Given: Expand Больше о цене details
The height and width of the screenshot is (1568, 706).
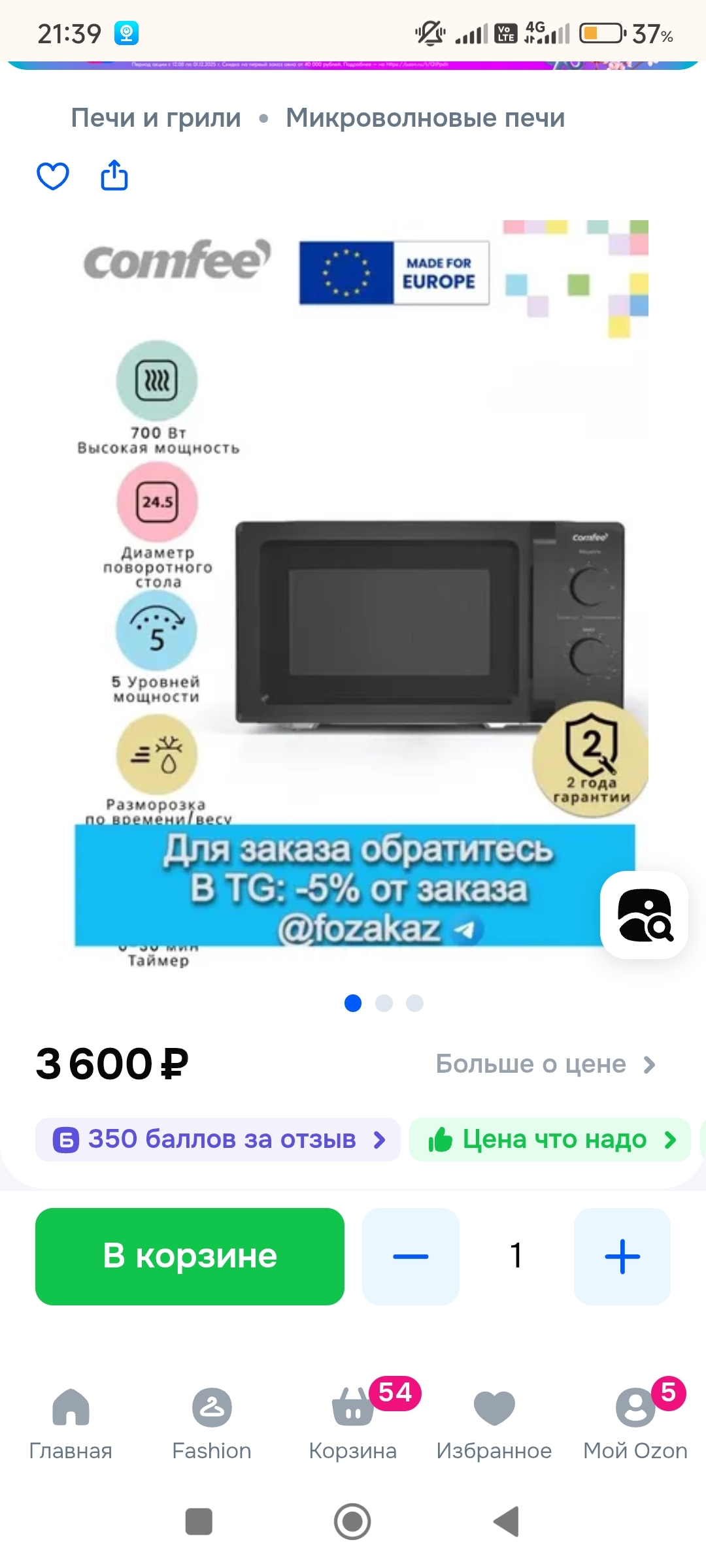Looking at the screenshot, I should click(545, 1064).
